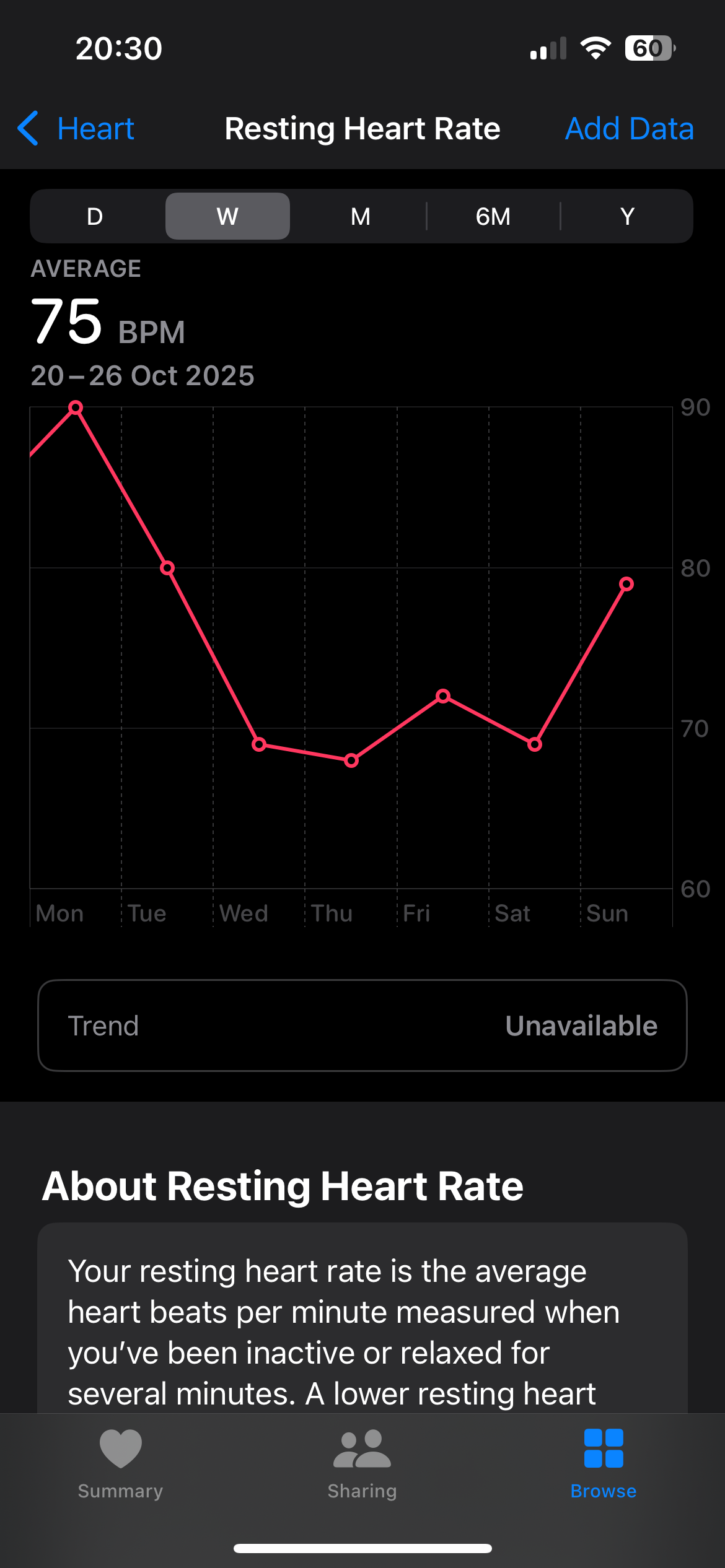Screen dimensions: 725x1568
Task: Select the Browse tab
Action: (604, 1465)
